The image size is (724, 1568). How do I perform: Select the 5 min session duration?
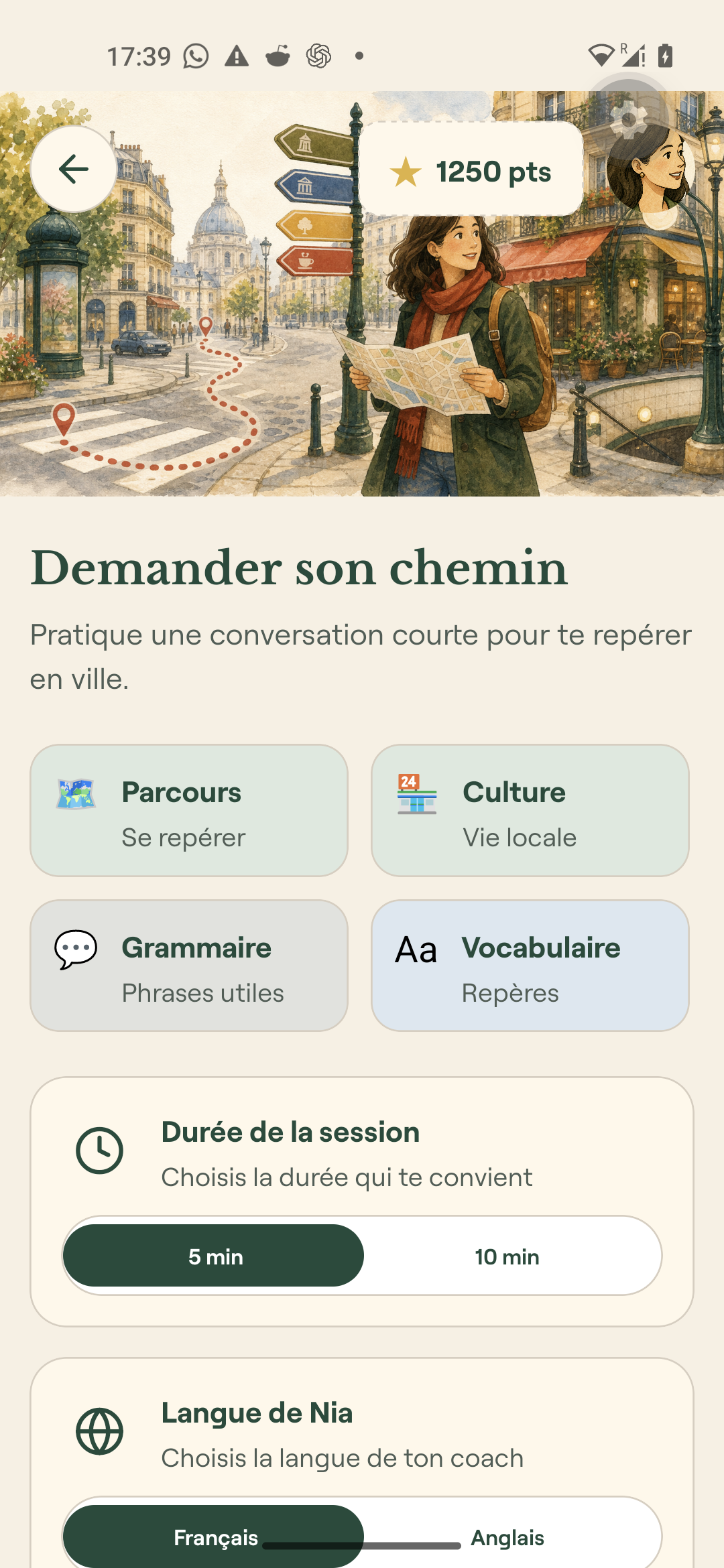point(214,1256)
